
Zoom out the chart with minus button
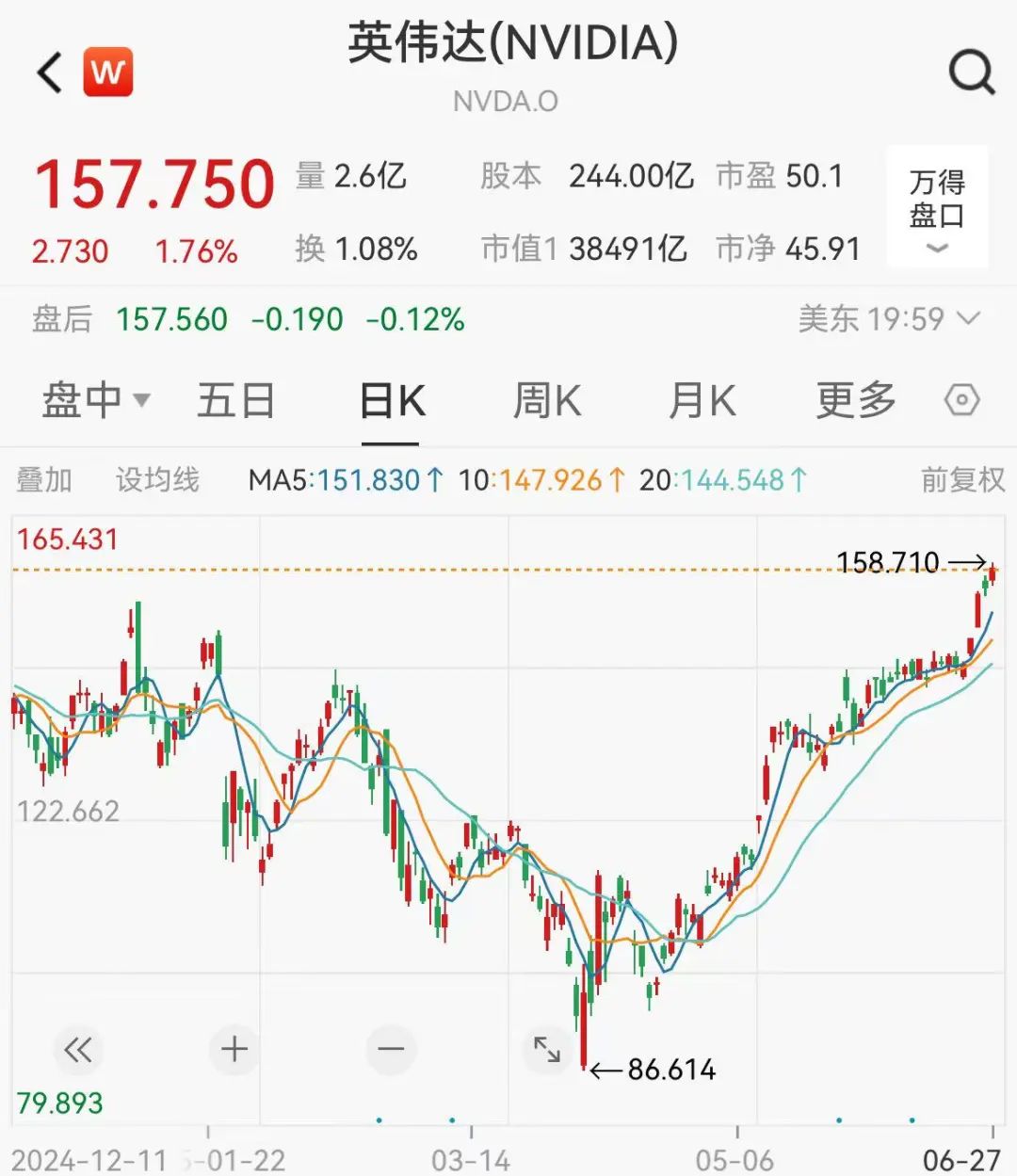click(x=391, y=1049)
